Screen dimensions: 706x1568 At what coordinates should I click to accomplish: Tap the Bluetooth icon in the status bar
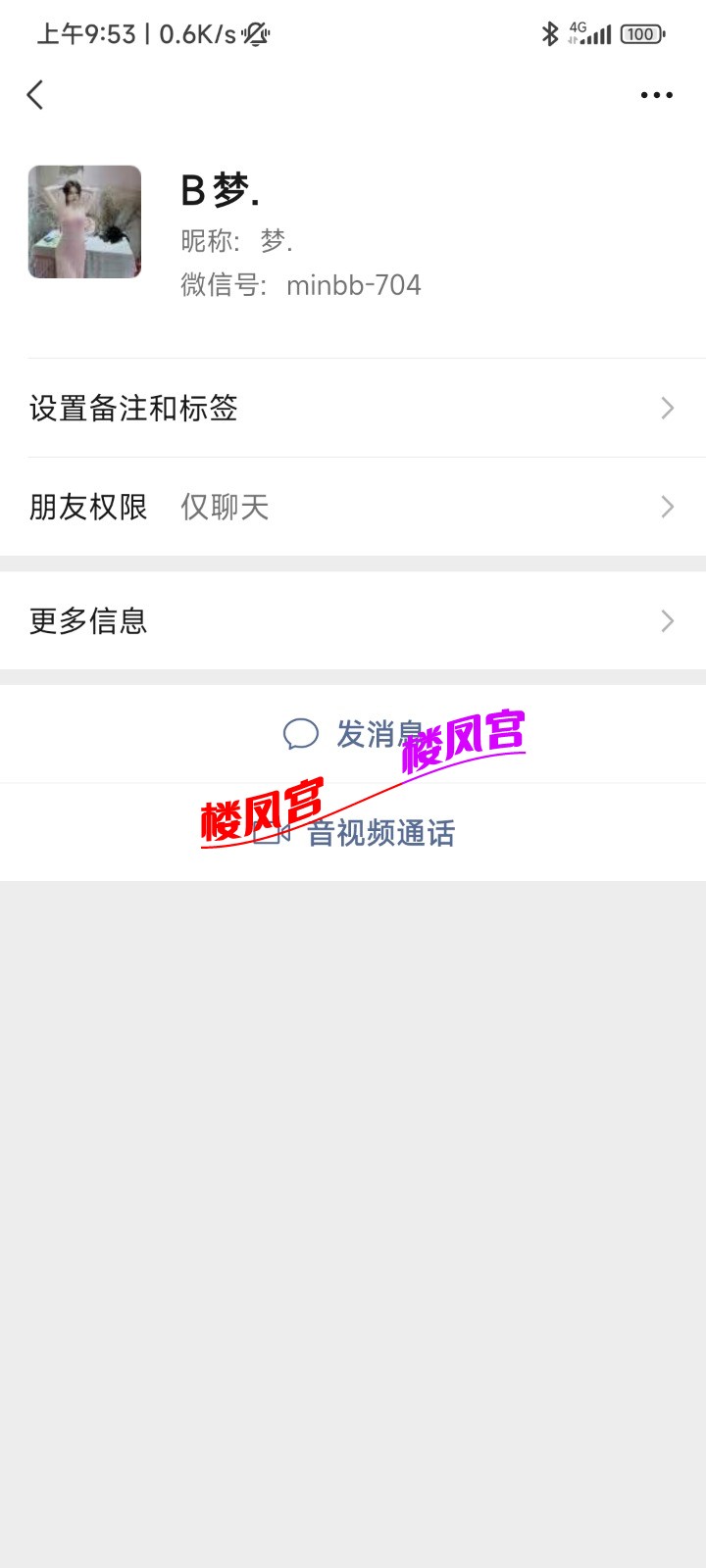click(x=549, y=32)
